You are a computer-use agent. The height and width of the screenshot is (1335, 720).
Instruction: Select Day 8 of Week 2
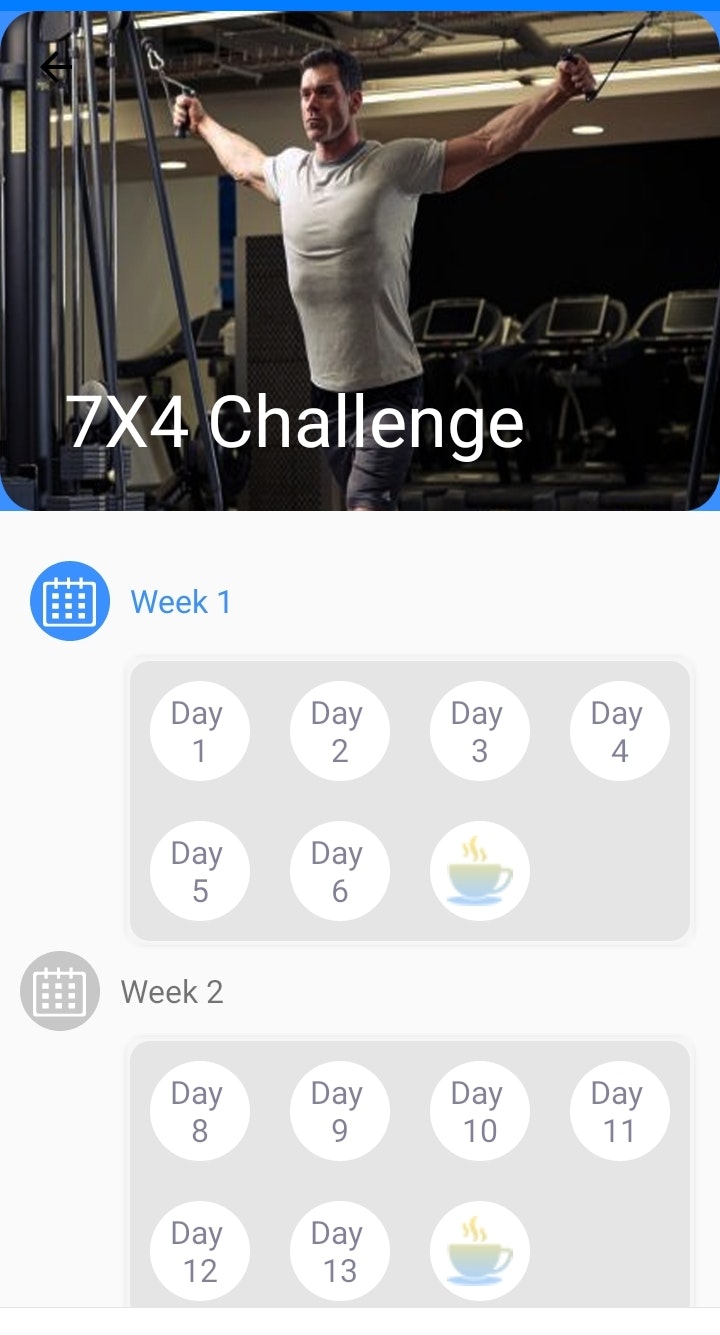tap(199, 1110)
